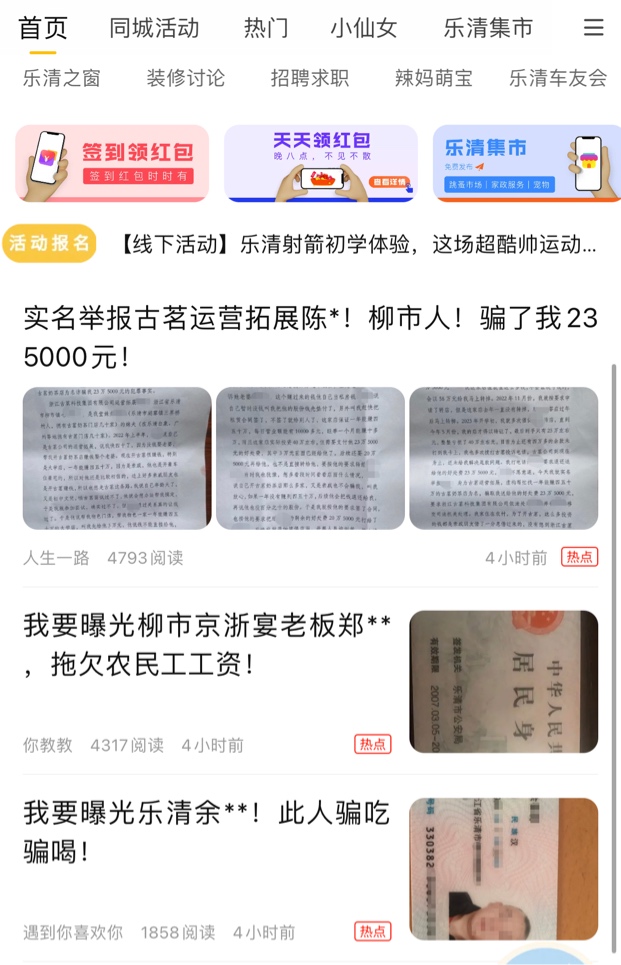Select the 首页 tab
The width and height of the screenshot is (621, 965).
click(x=43, y=28)
